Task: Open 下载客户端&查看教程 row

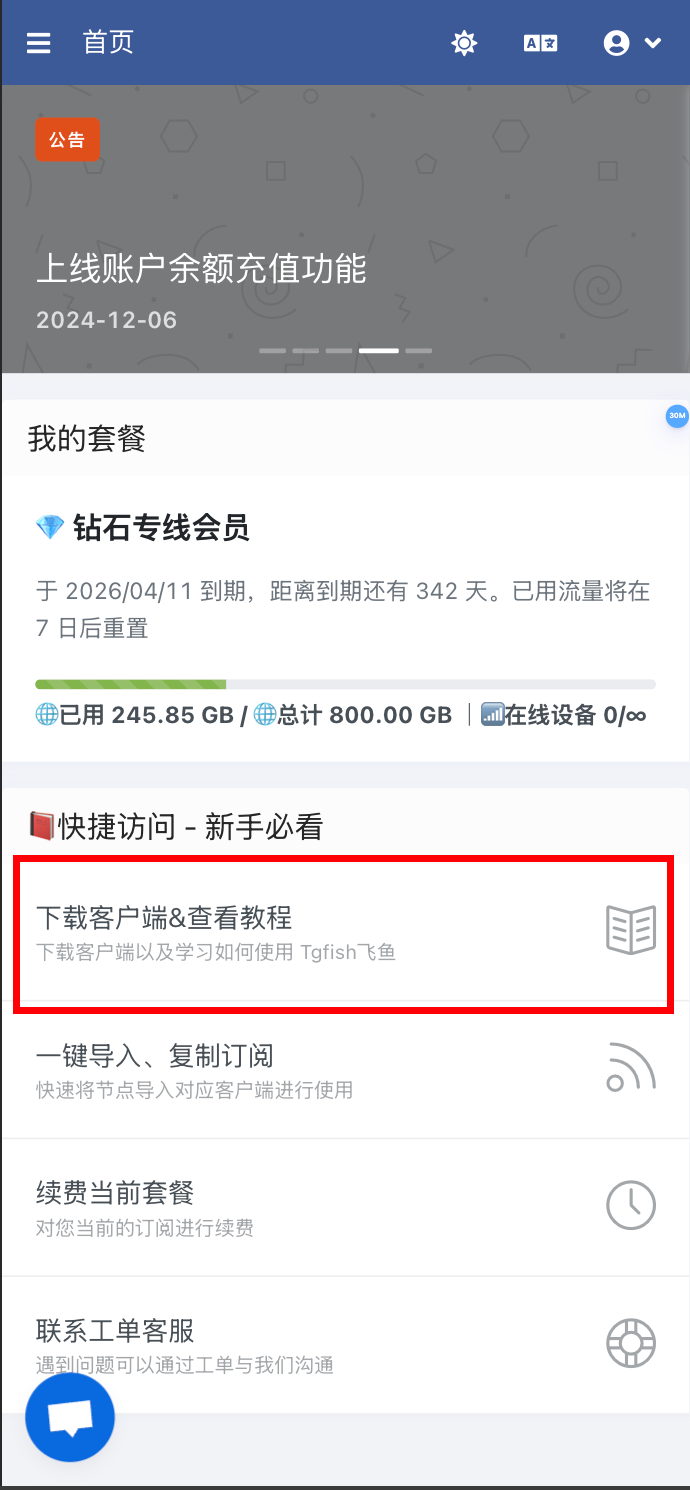Action: [340, 931]
